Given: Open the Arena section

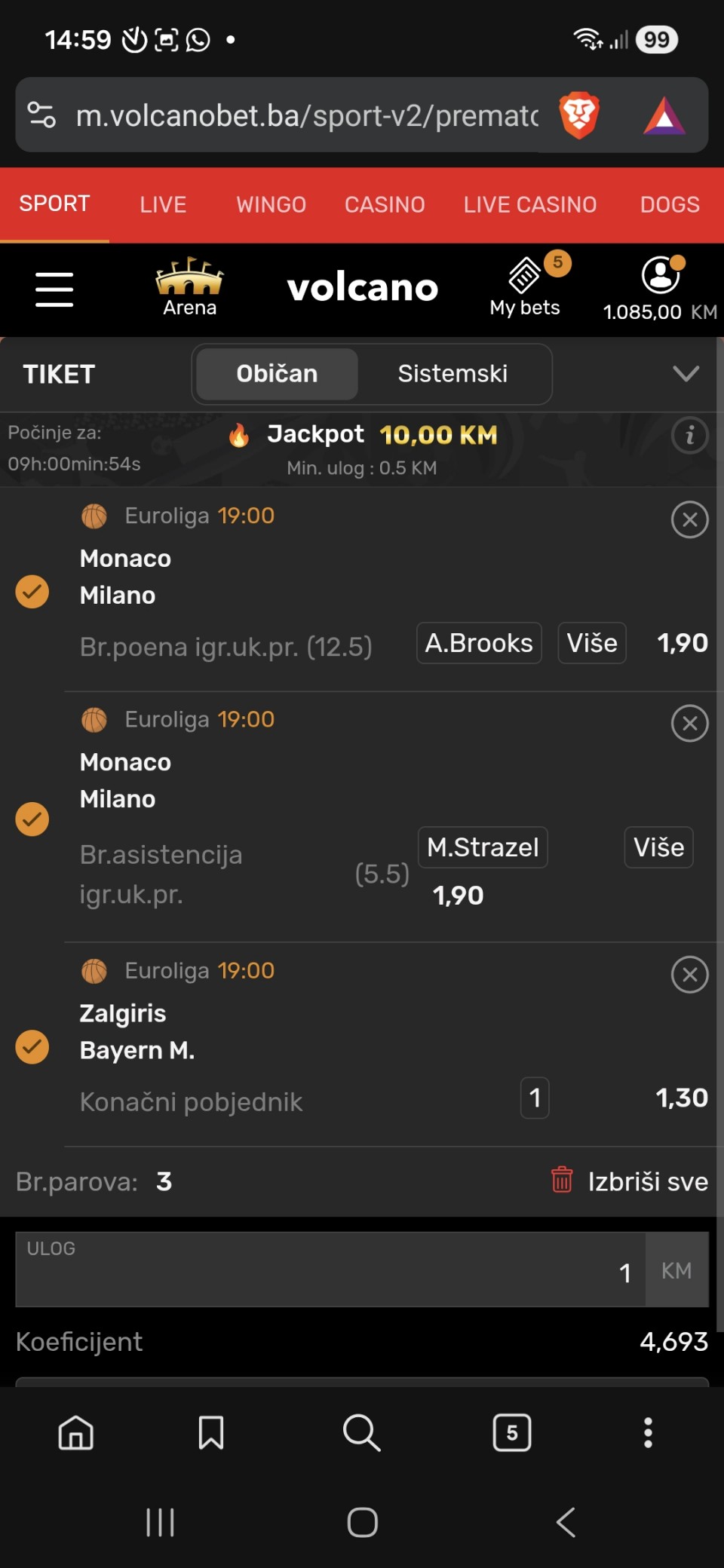Looking at the screenshot, I should [189, 288].
